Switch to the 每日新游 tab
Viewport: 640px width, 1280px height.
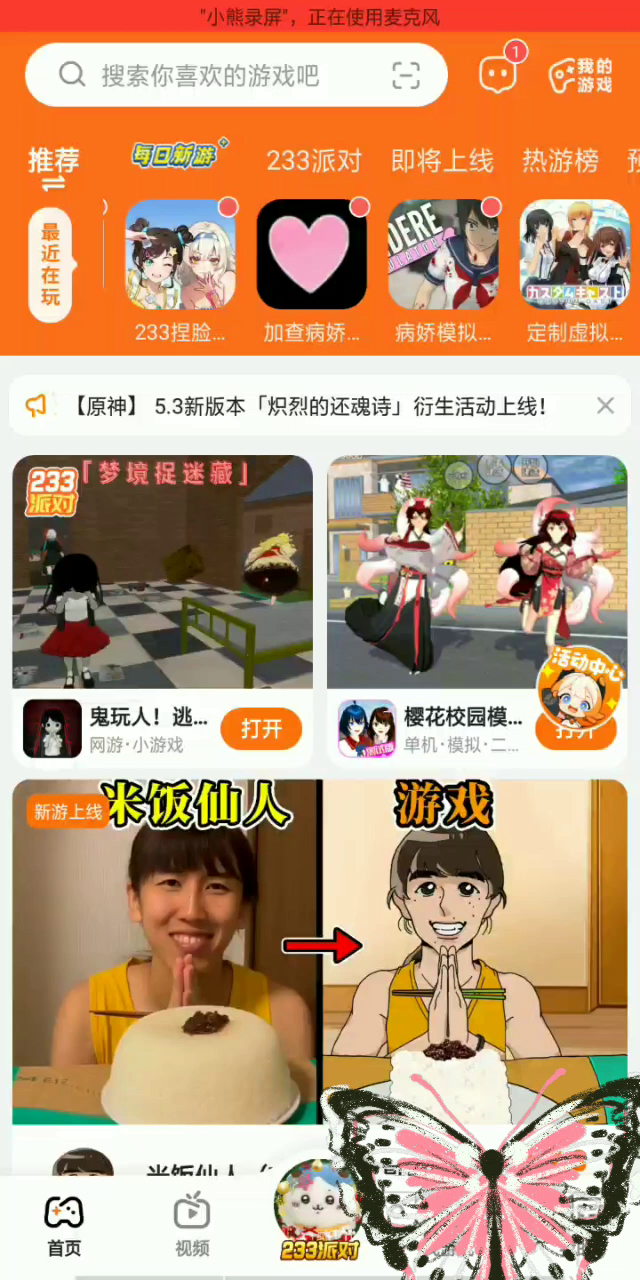[x=175, y=156]
